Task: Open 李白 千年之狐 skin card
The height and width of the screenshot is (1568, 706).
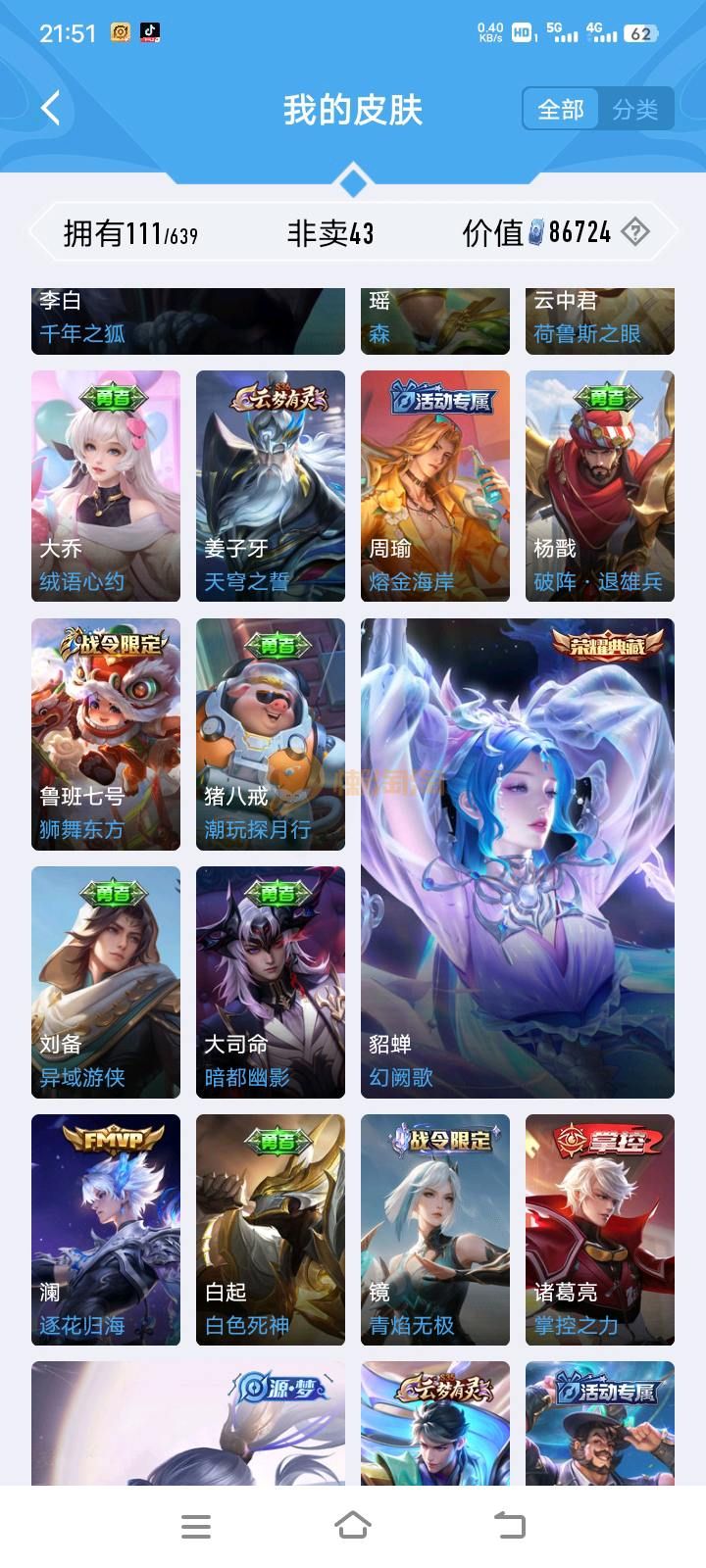Action: [188, 320]
